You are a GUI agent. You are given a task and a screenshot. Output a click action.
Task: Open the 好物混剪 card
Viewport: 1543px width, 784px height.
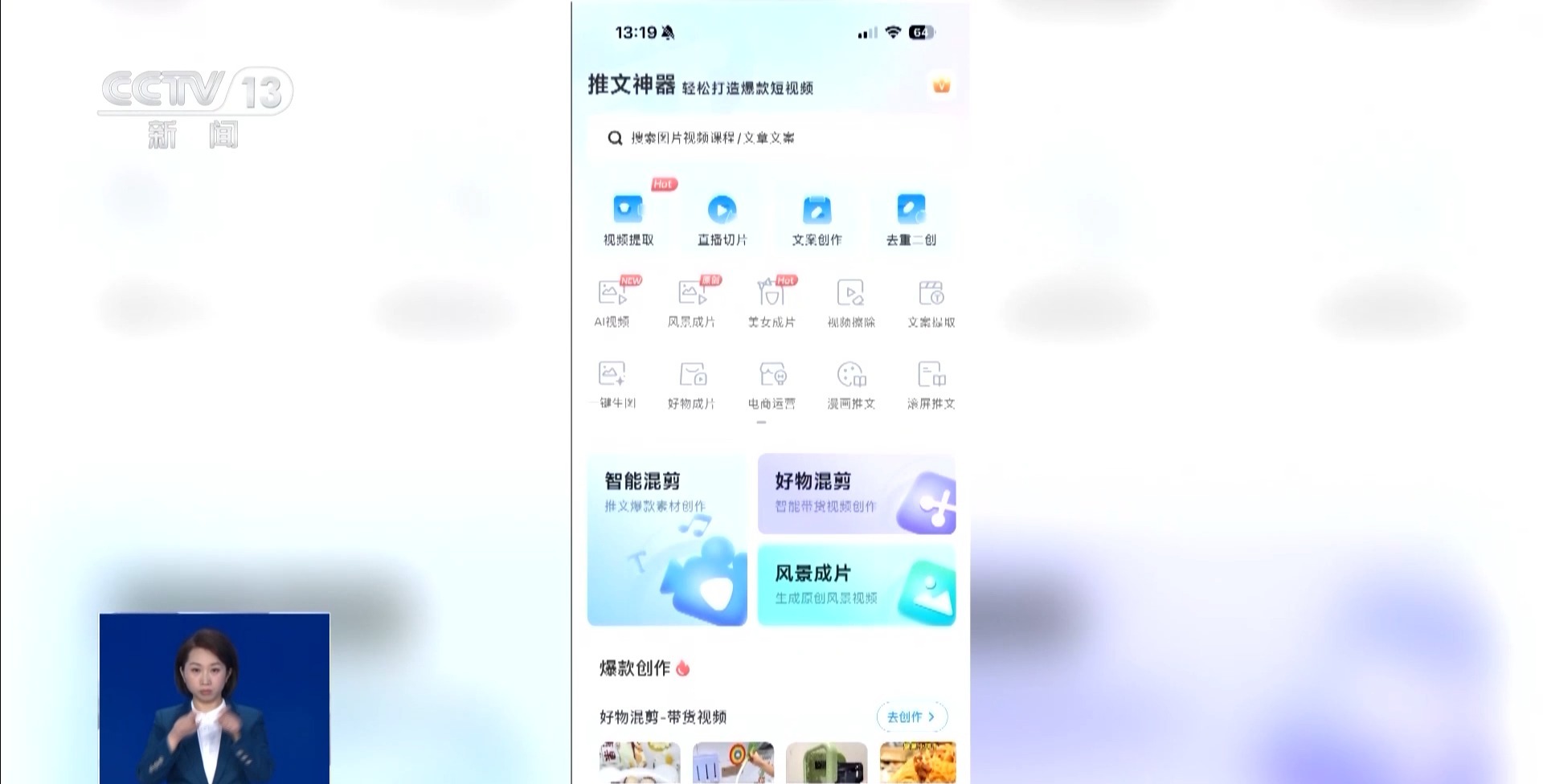pyautogui.click(x=856, y=494)
